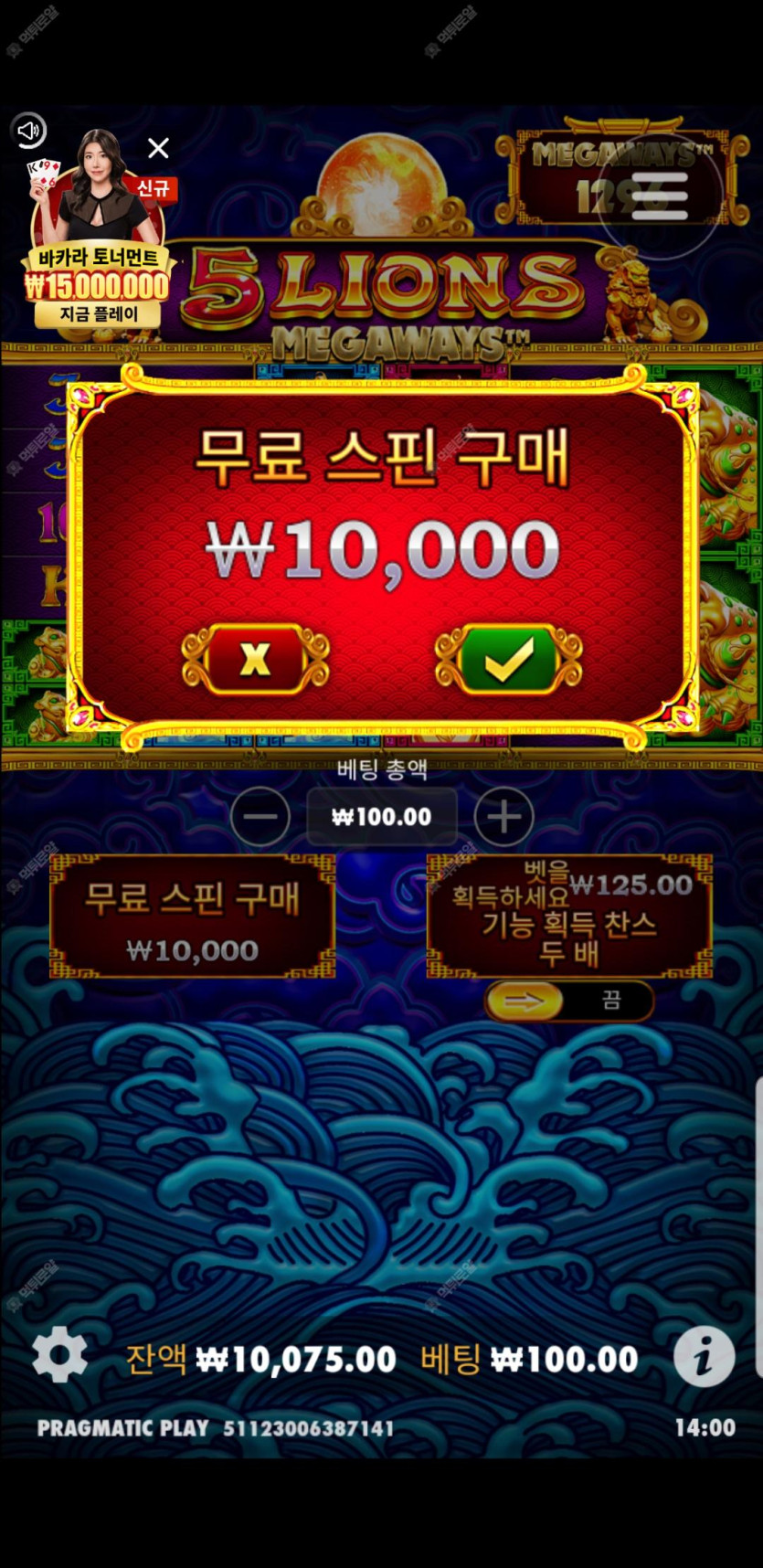Tap the 무료 스핀 구매 ₩10,000 button
Viewport: 763px width, 1568px height.
[193, 916]
